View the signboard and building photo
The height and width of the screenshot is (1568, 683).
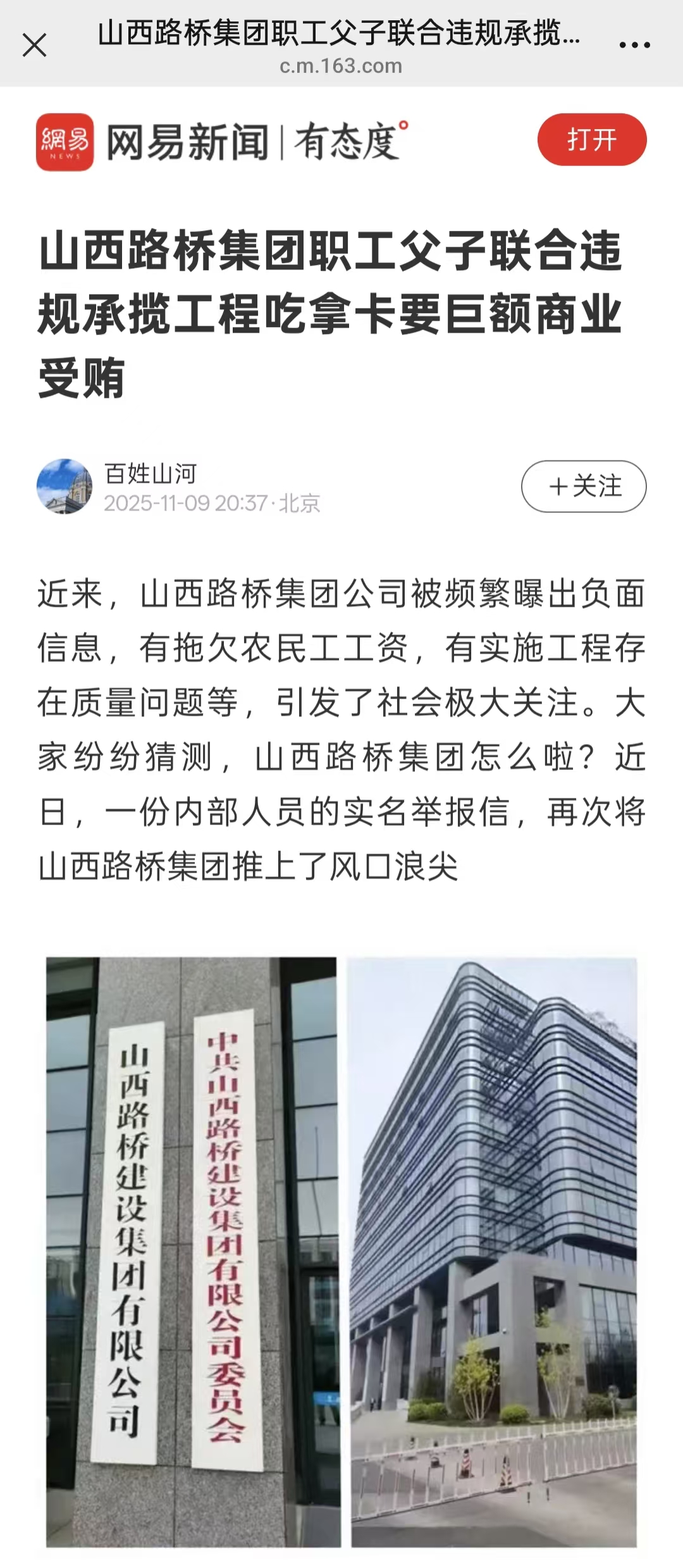tap(341, 1252)
